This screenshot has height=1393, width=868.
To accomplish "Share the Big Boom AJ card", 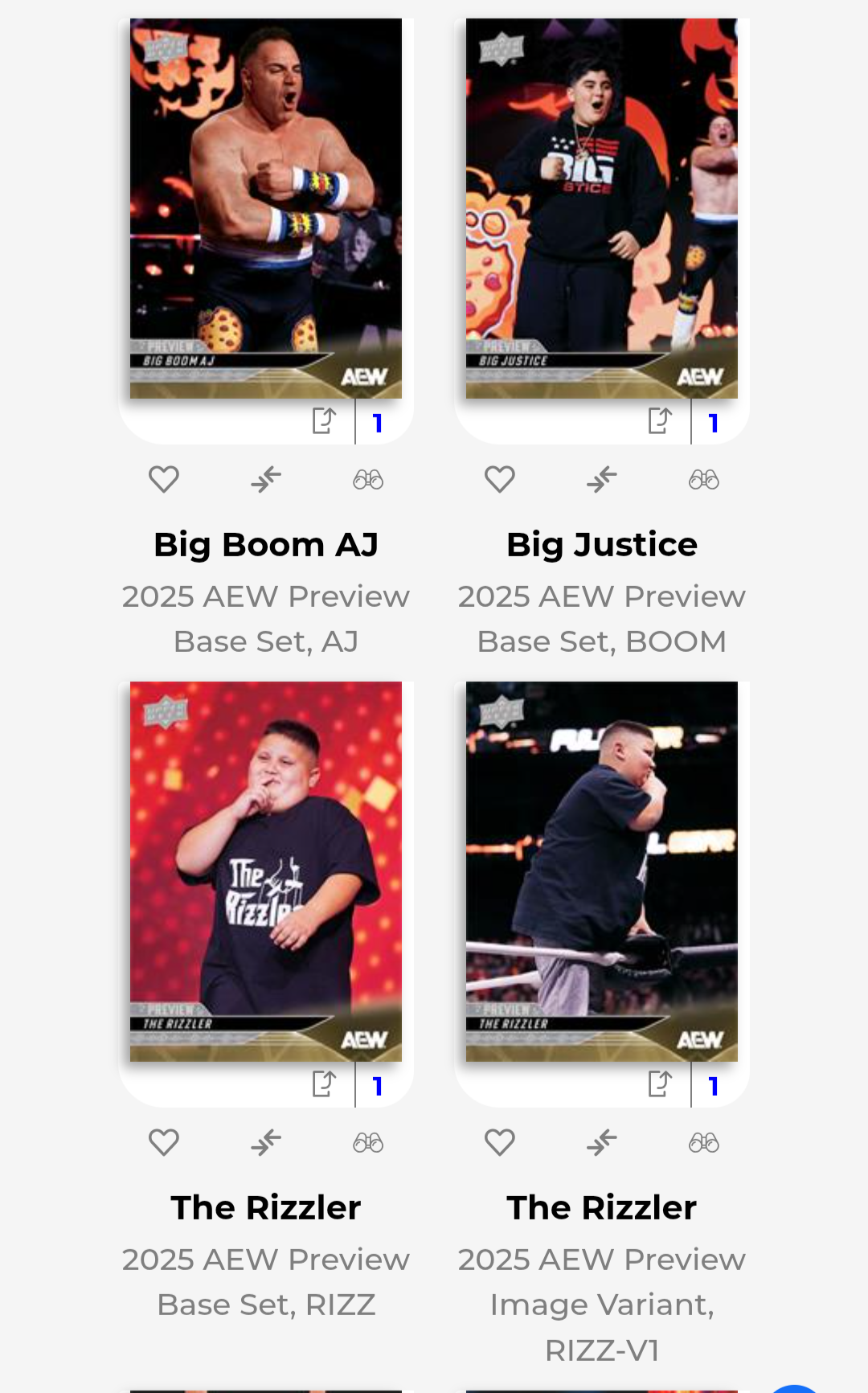I will pyautogui.click(x=324, y=420).
